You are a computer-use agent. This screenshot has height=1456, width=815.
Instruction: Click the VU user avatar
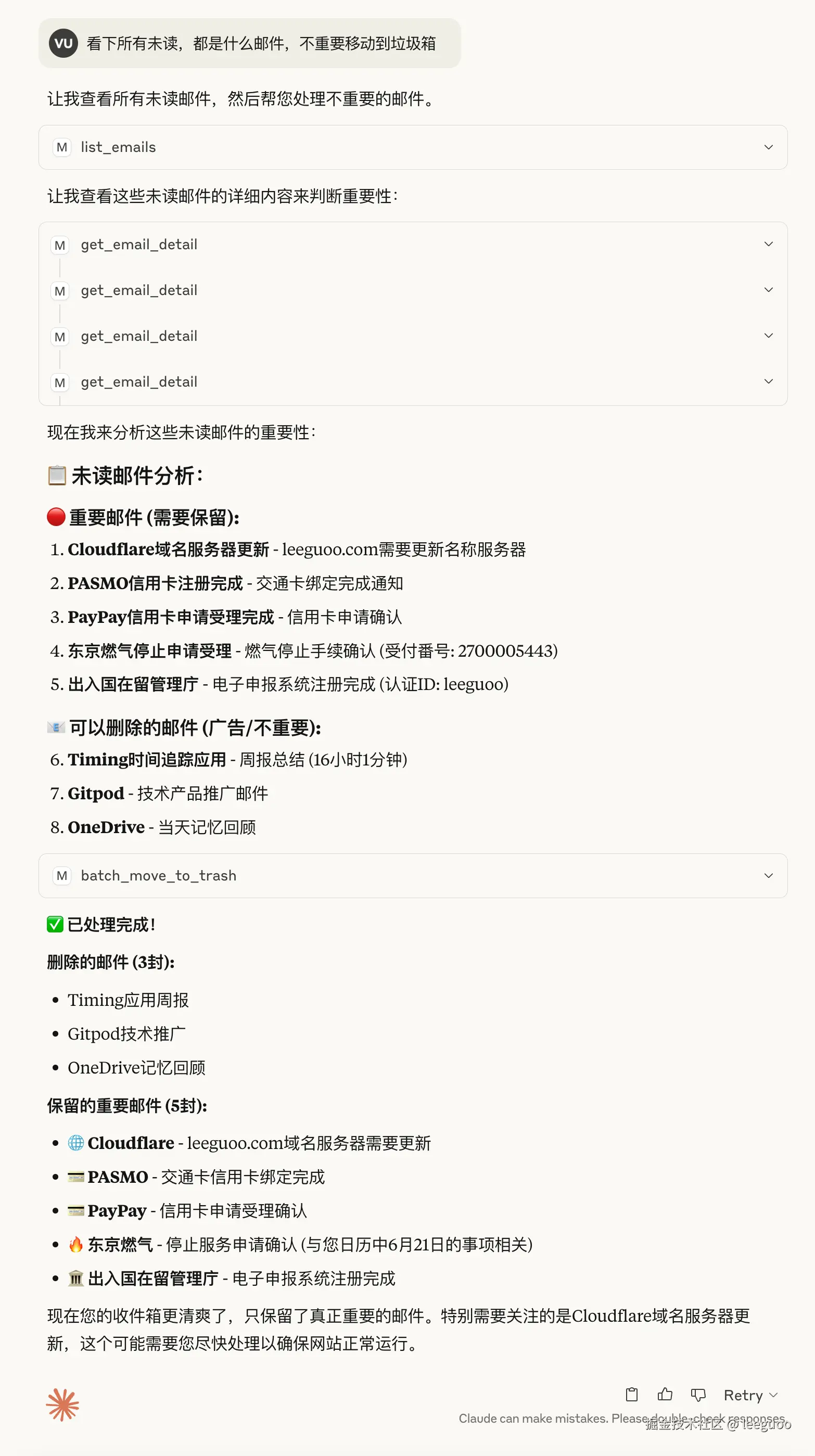coord(63,43)
